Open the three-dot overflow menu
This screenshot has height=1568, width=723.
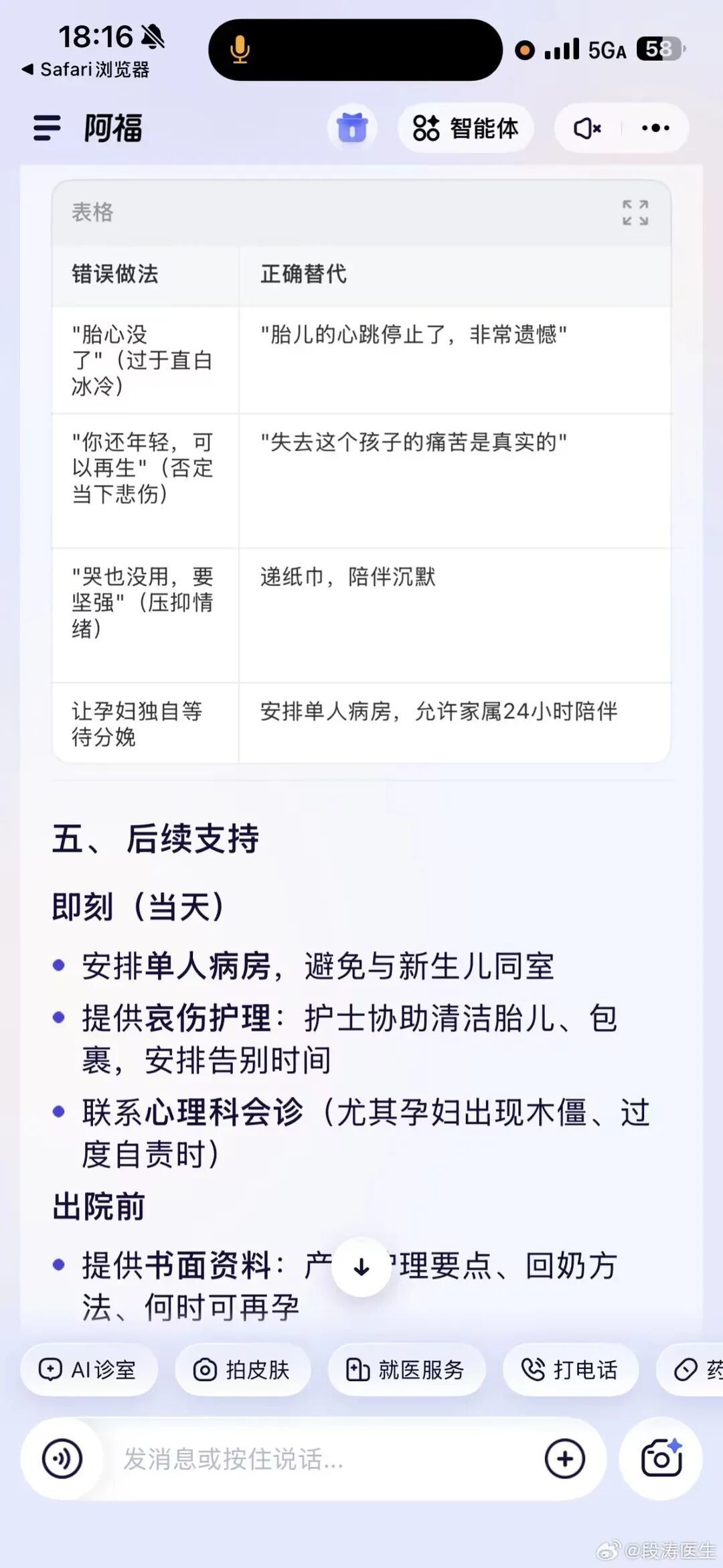655,127
